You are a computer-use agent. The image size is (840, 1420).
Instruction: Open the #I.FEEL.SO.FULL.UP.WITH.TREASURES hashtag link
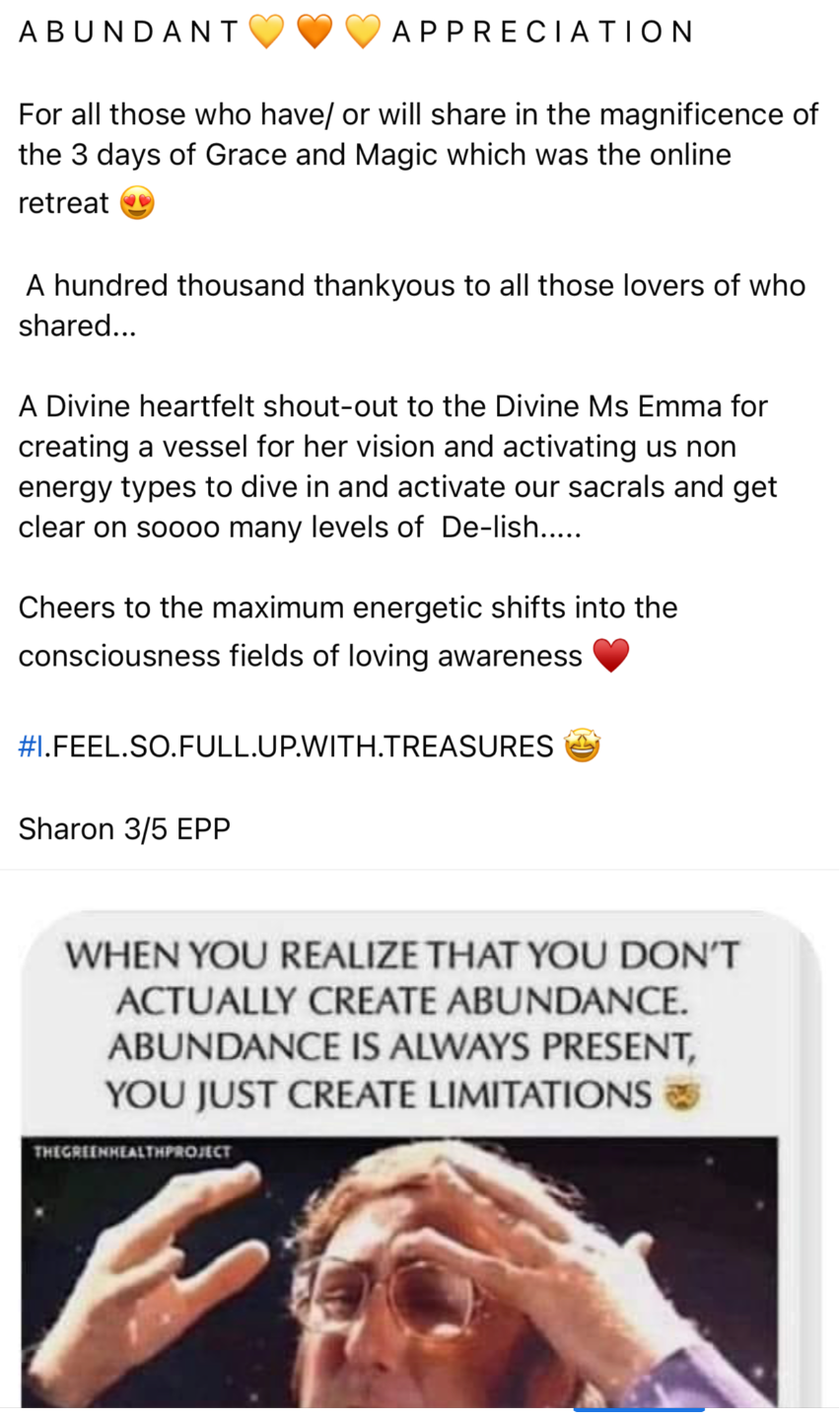click(285, 746)
